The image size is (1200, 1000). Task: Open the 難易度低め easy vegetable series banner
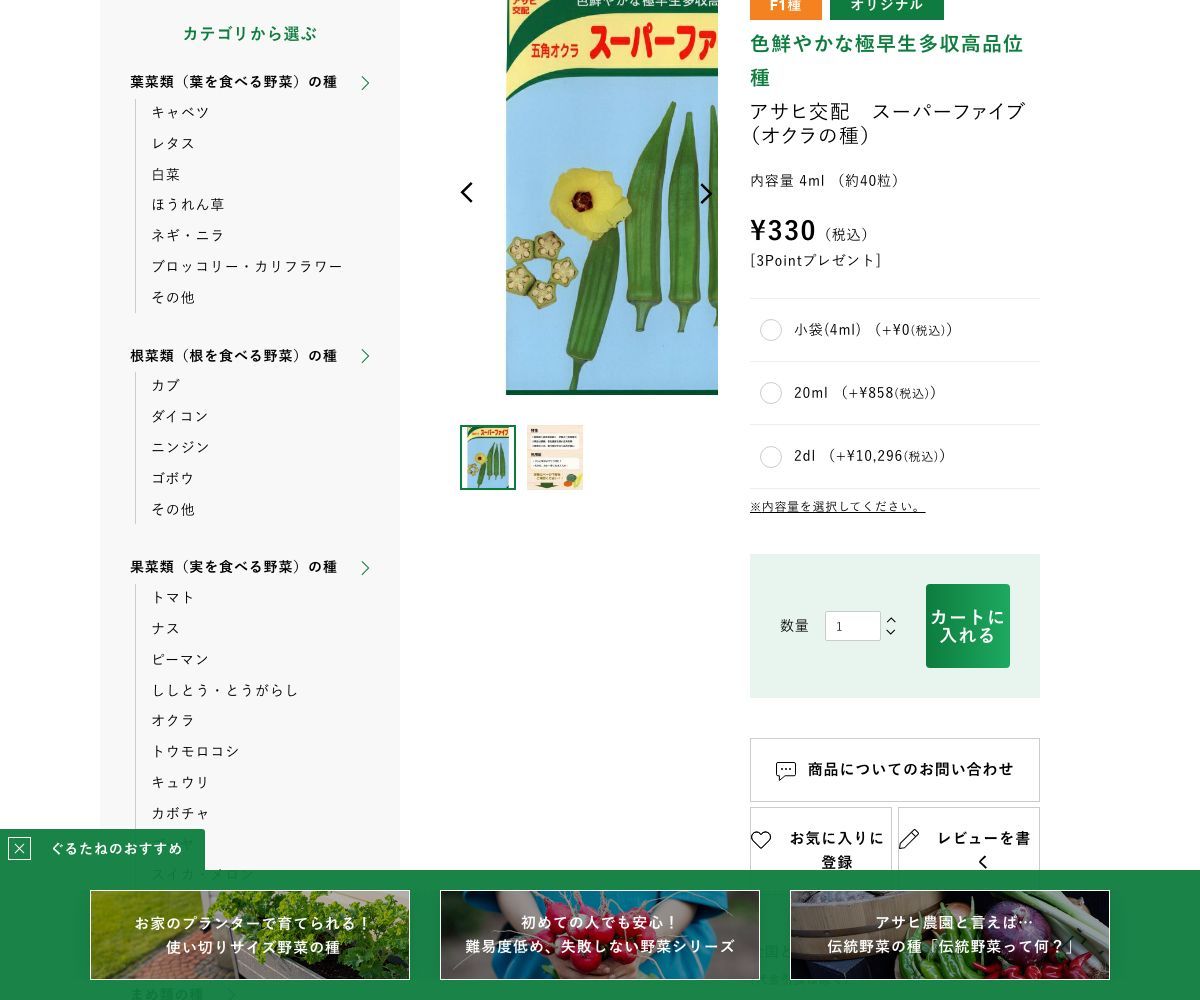[600, 935]
